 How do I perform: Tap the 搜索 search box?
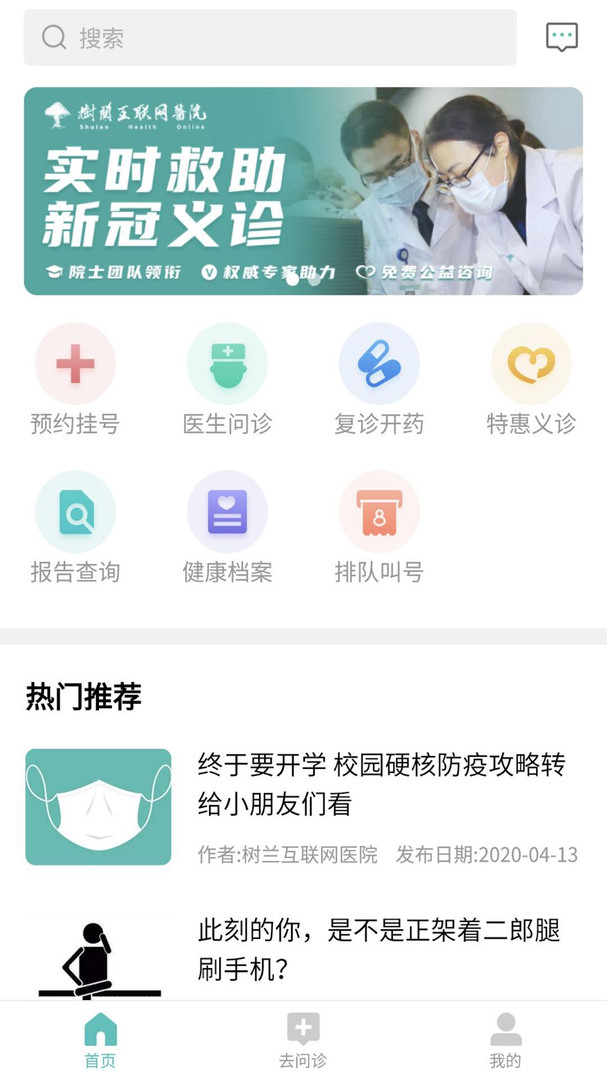coord(270,37)
